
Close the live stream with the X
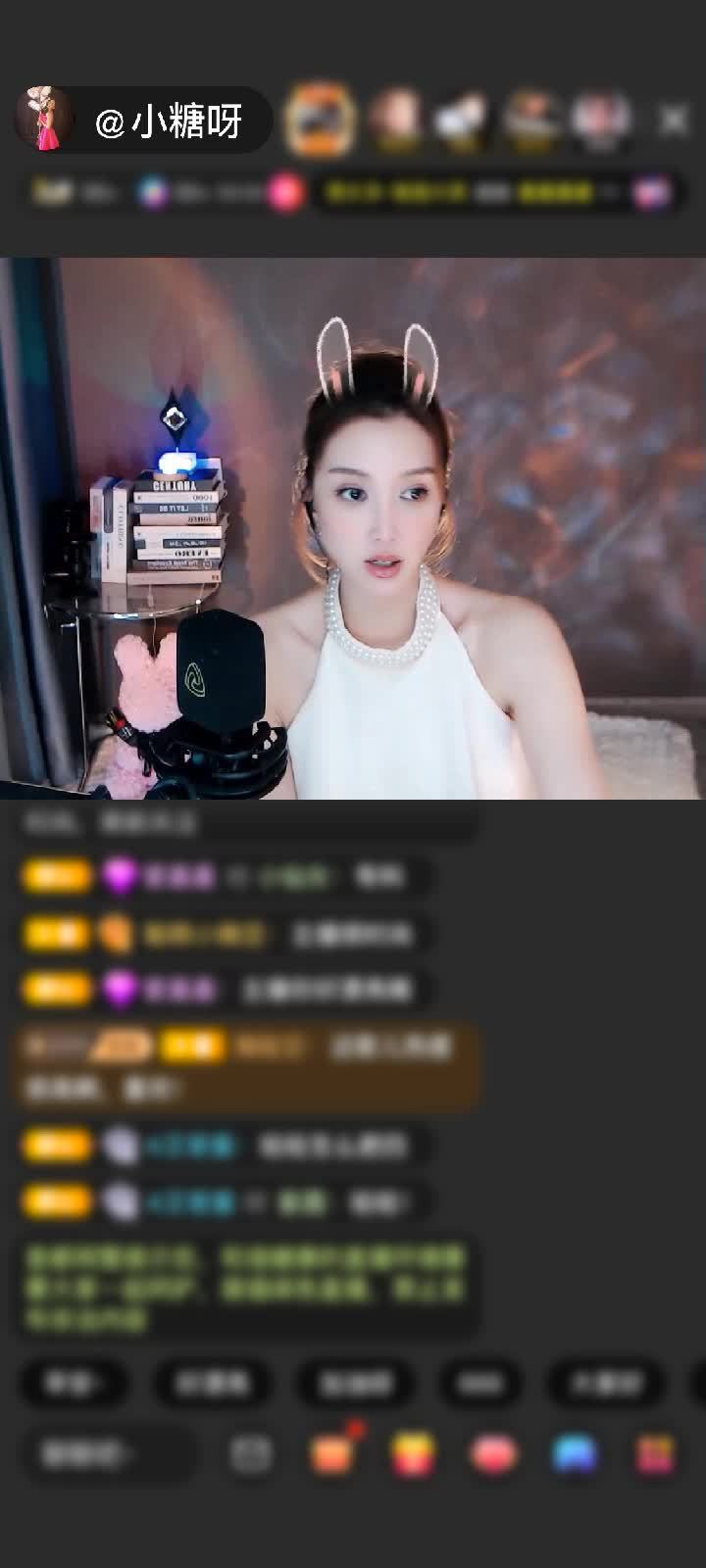point(674,121)
